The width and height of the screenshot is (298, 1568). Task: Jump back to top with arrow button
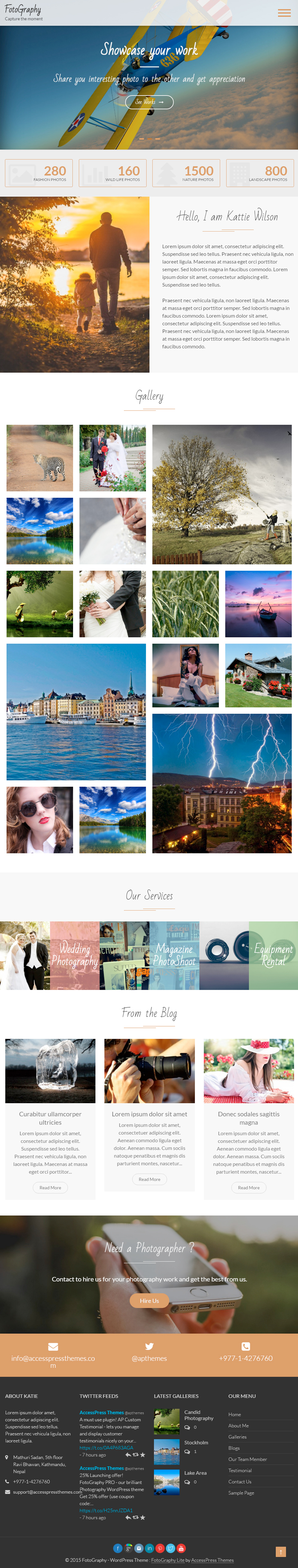[280, 1552]
